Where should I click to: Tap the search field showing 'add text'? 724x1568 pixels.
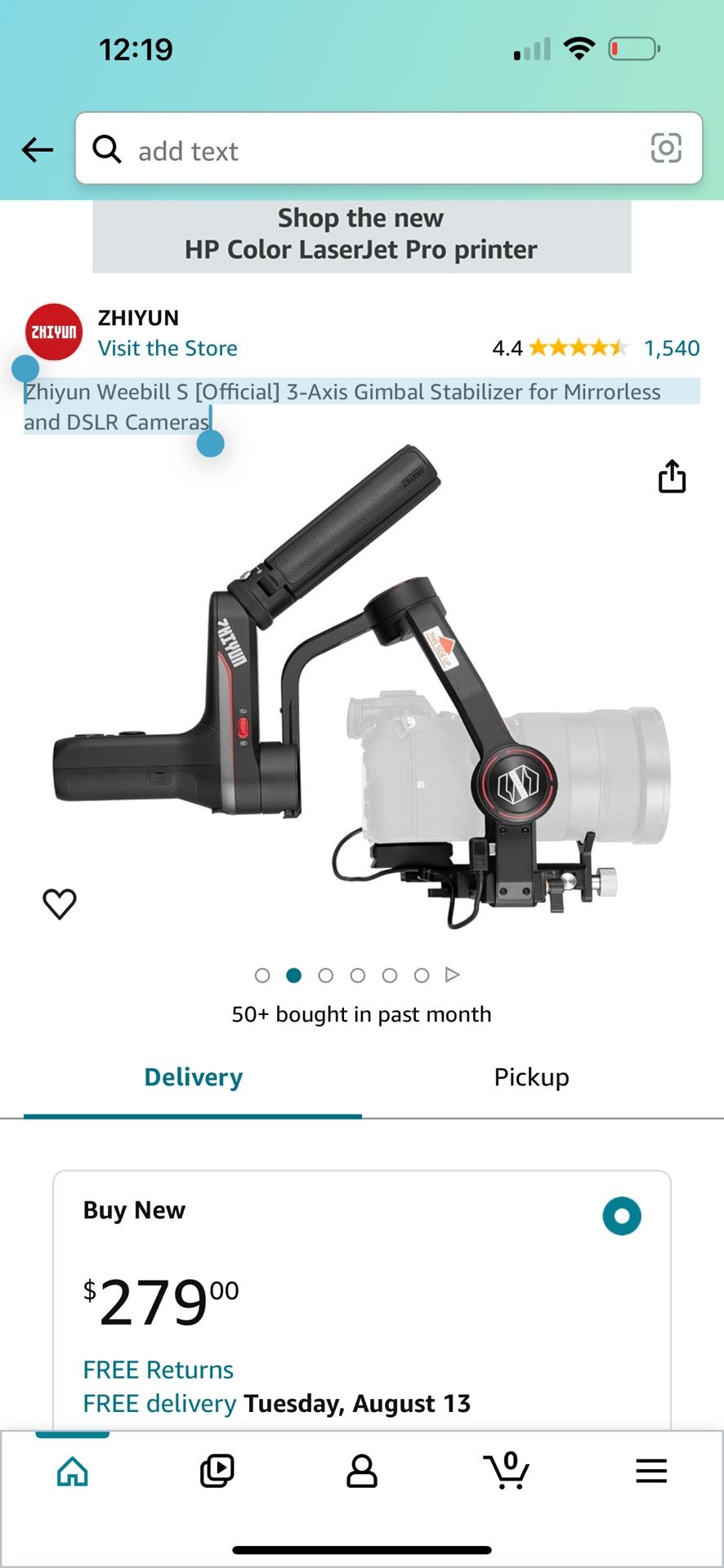(368, 150)
